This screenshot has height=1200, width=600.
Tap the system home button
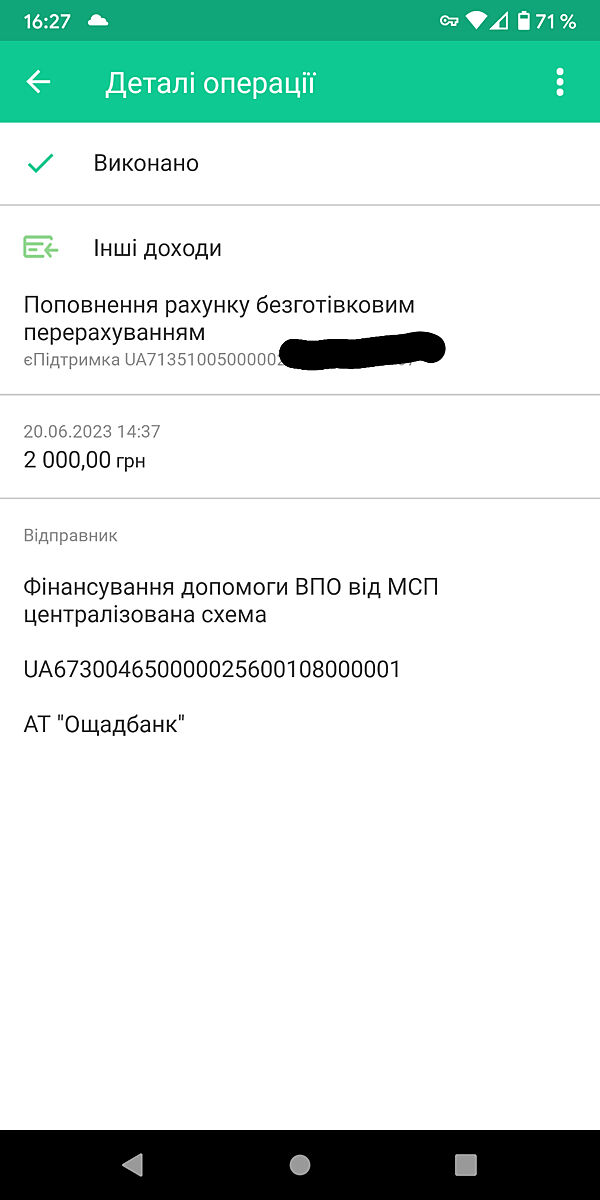click(x=300, y=1164)
